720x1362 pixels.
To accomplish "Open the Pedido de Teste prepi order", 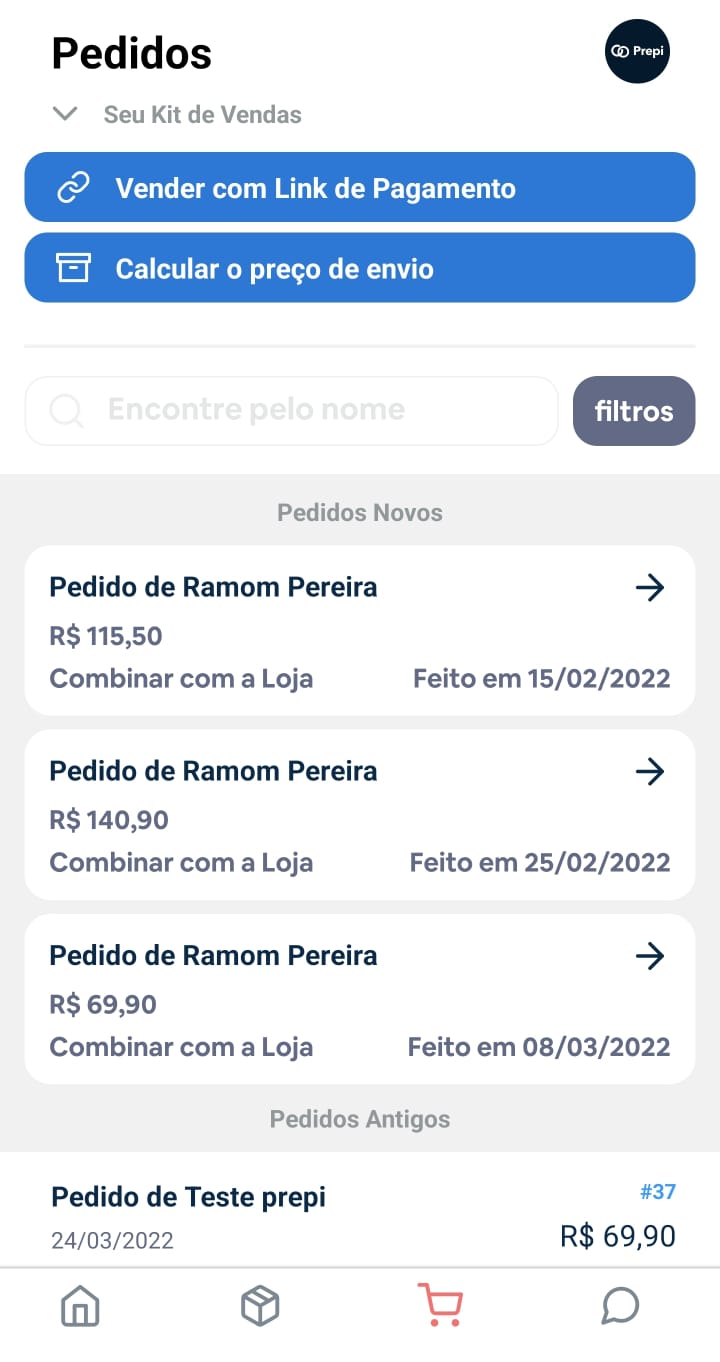I will pyautogui.click(x=359, y=1215).
